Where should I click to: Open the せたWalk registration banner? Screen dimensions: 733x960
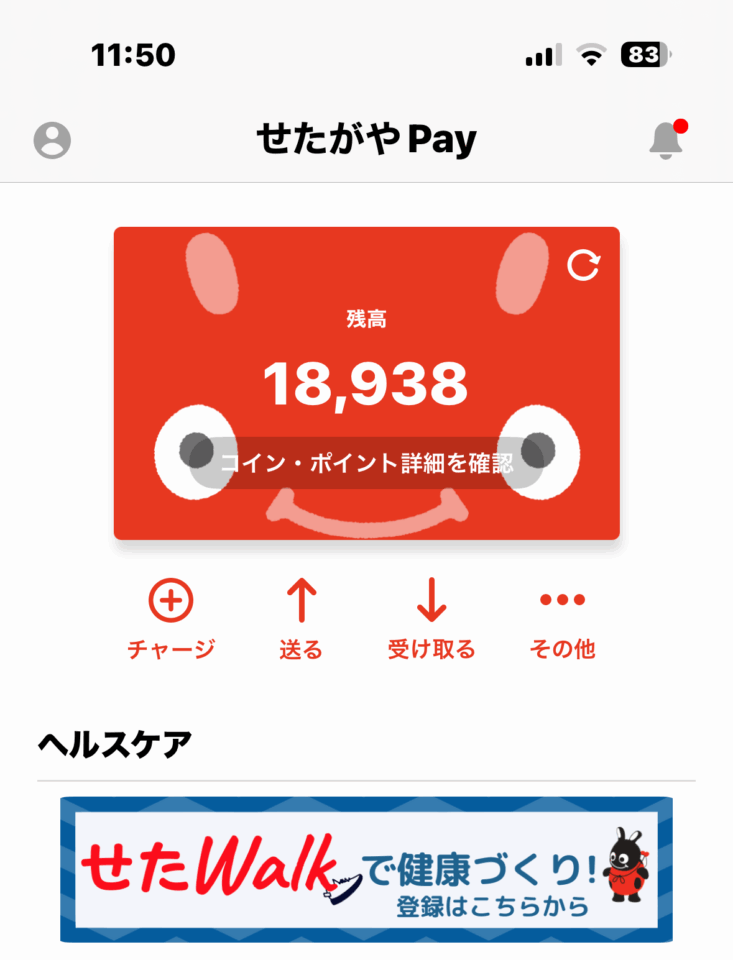366,868
